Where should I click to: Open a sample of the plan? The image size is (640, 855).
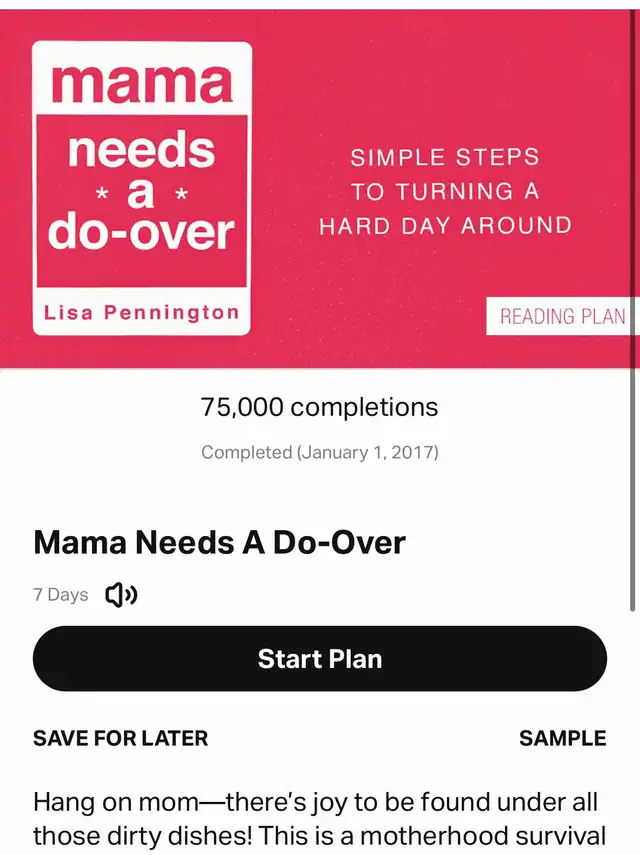coord(562,738)
